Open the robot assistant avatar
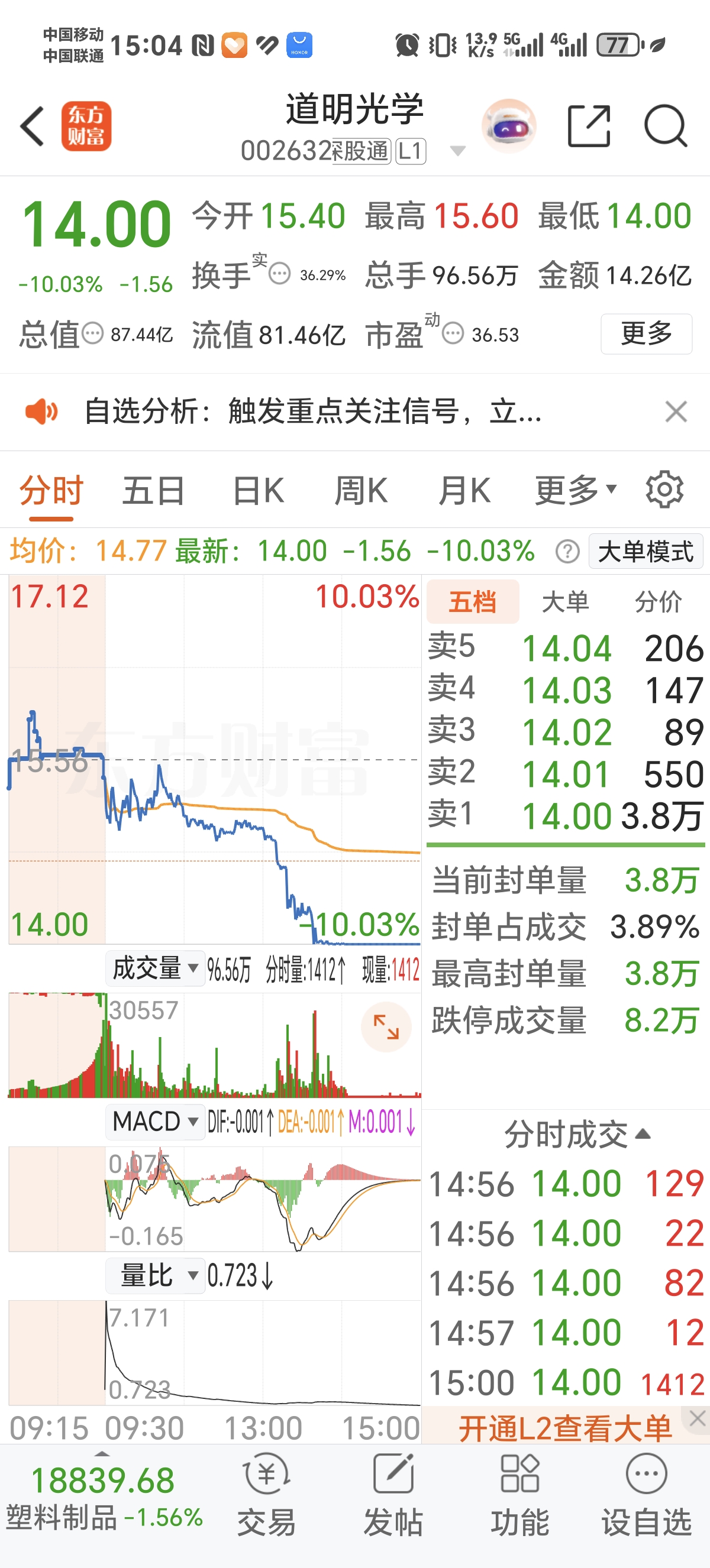The height and width of the screenshot is (1568, 710). pos(508,126)
